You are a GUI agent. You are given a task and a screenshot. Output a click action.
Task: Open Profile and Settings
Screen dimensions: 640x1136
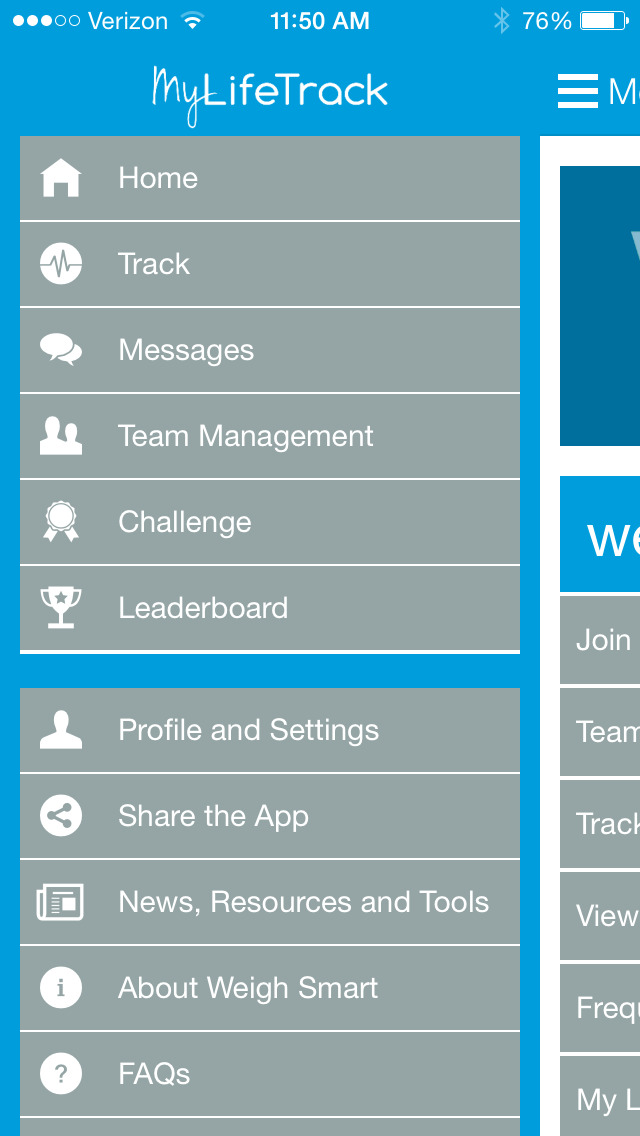[270, 731]
